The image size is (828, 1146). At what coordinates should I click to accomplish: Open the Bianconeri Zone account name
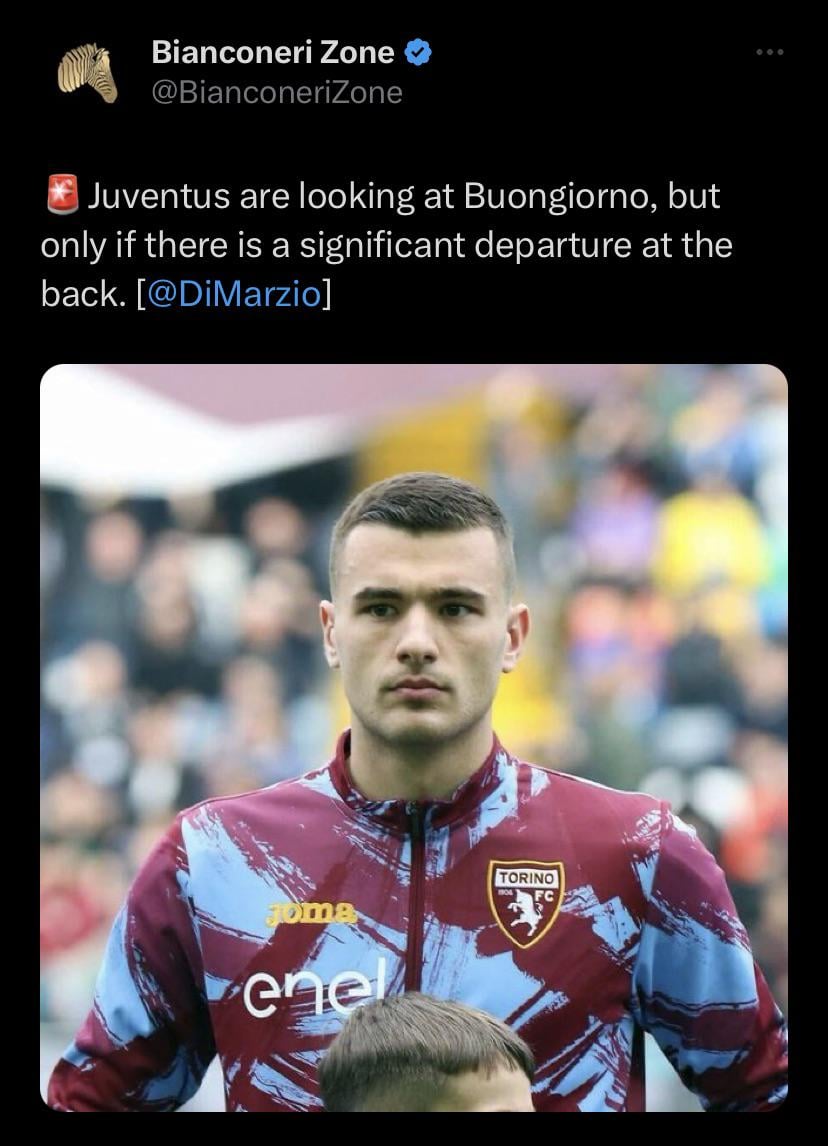click(275, 52)
